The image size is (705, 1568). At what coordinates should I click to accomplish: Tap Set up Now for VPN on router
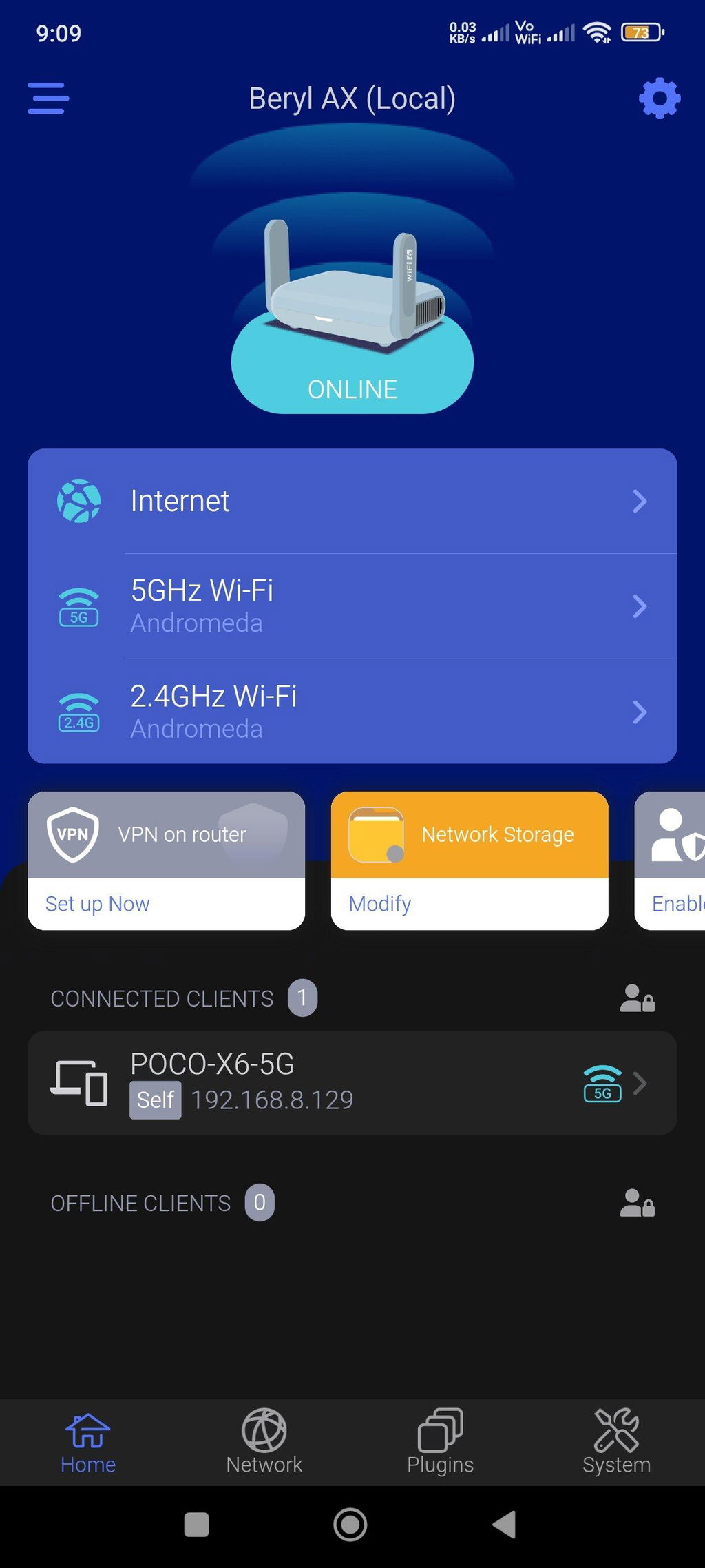97,904
